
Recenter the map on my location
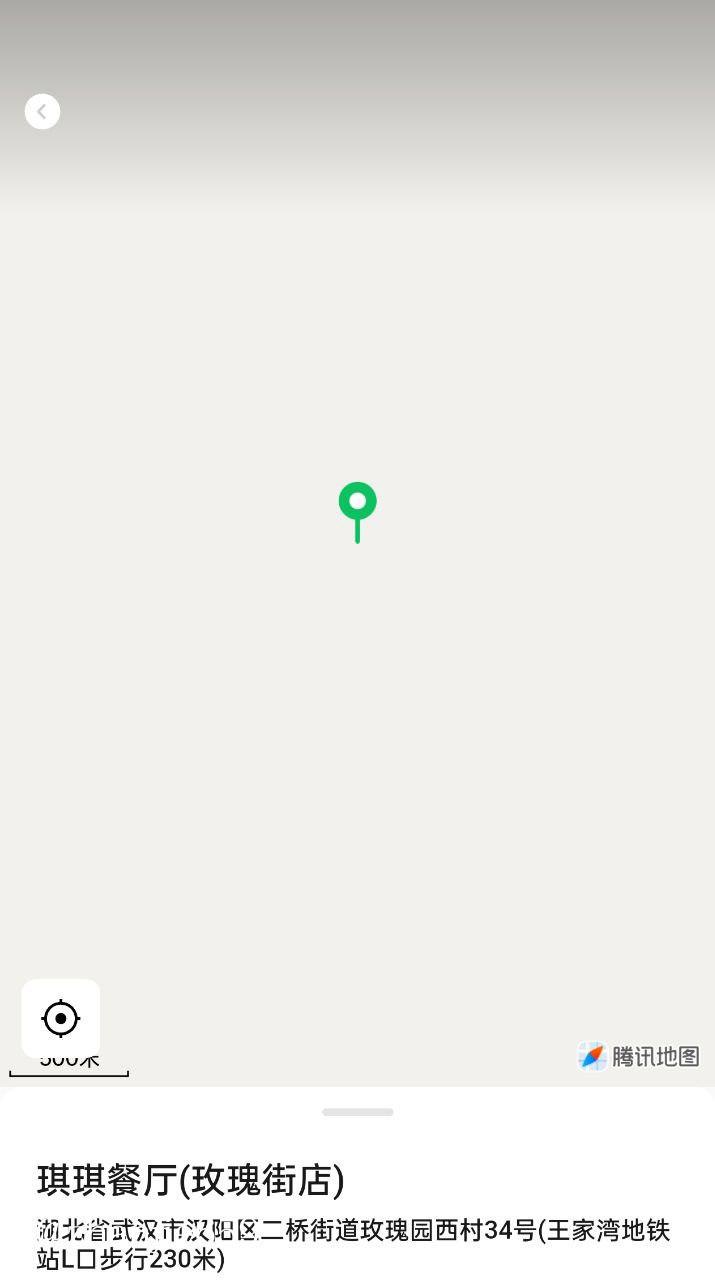tap(61, 1018)
